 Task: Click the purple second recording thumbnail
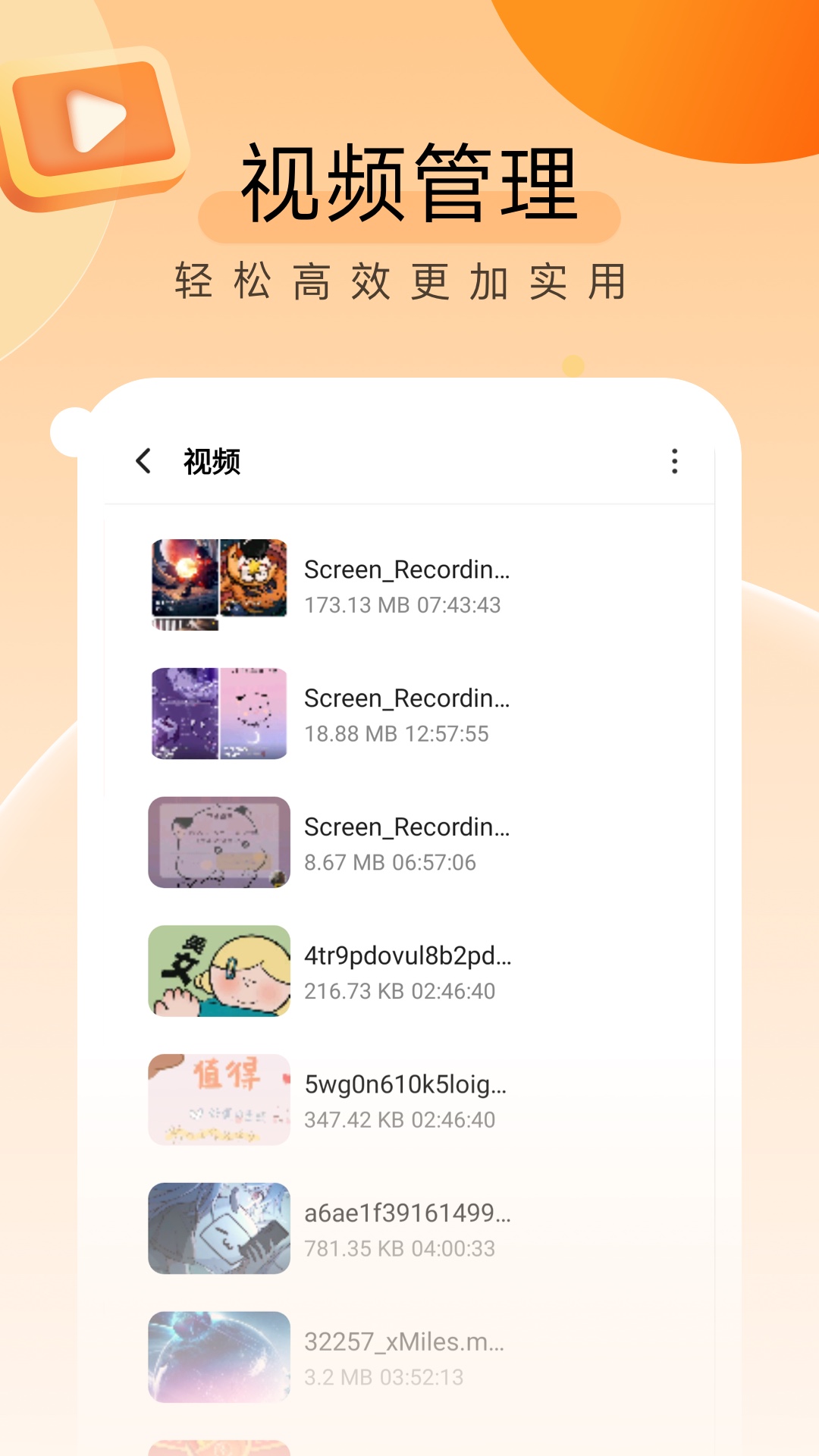tap(218, 713)
